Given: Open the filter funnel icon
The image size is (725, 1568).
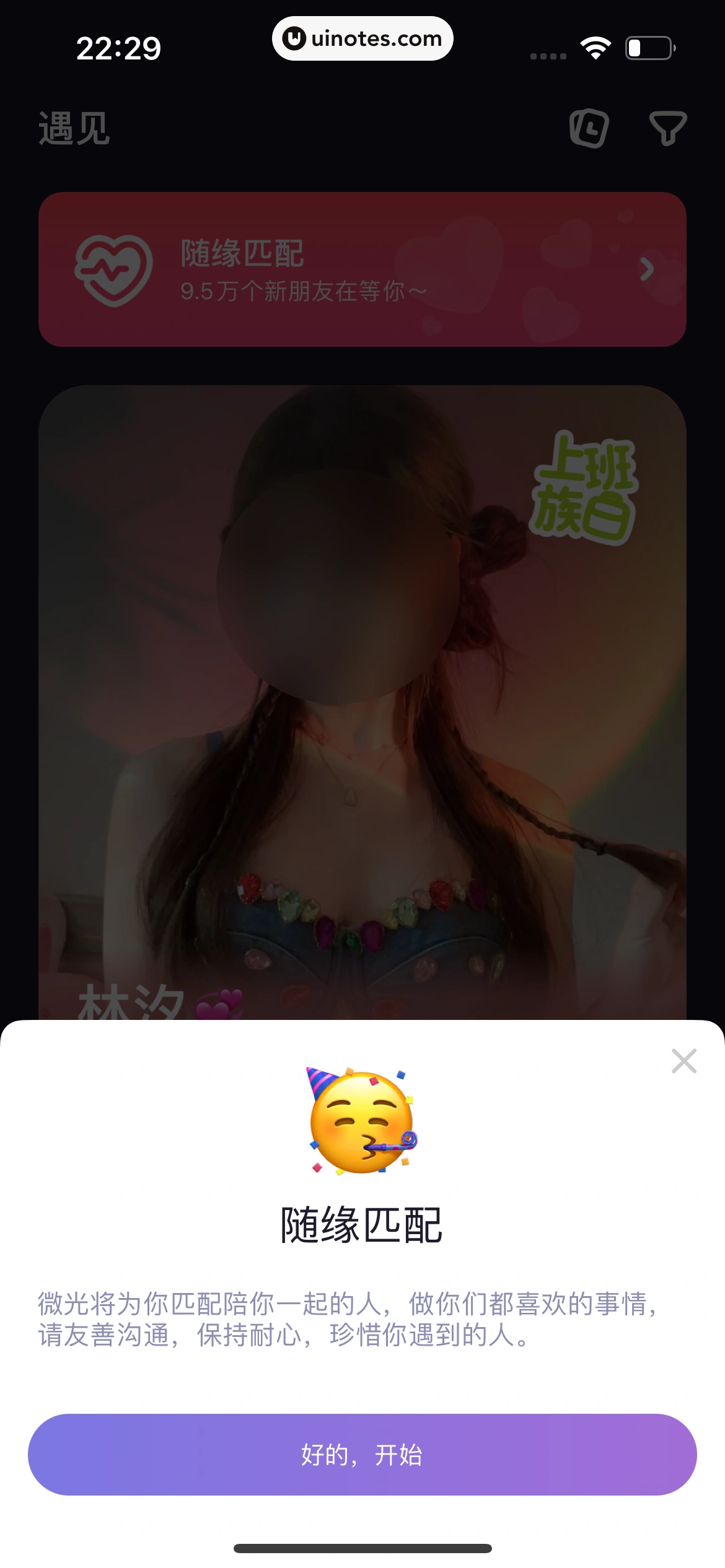Looking at the screenshot, I should coord(667,128).
